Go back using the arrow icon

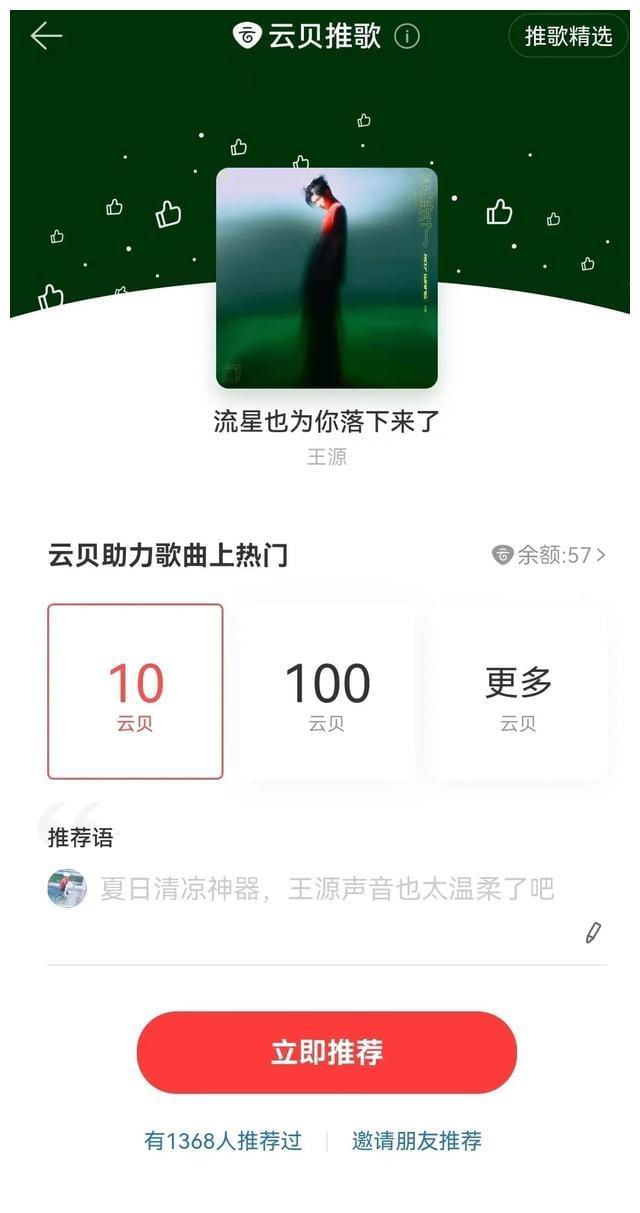pos(46,37)
